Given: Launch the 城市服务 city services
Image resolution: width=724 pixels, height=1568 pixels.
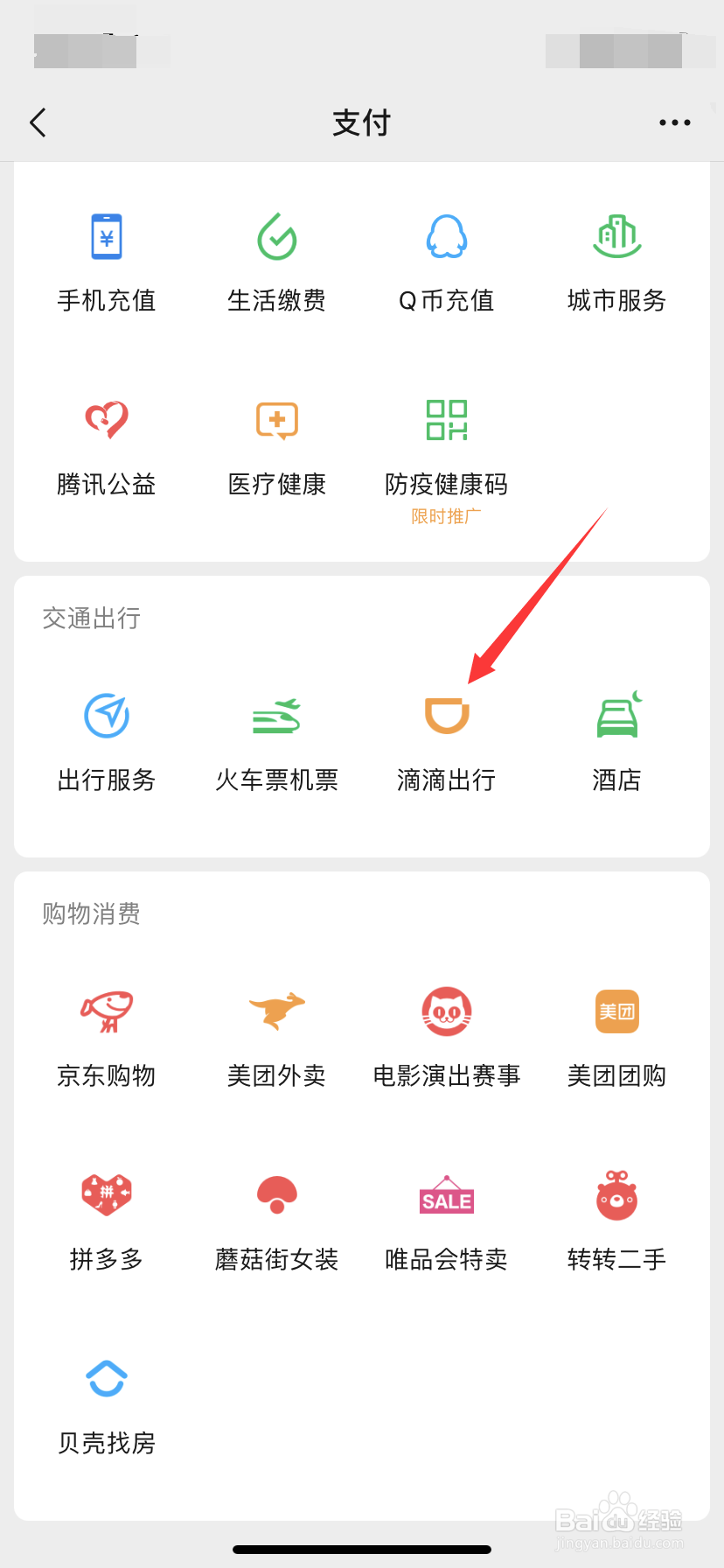Looking at the screenshot, I should (x=616, y=258).
